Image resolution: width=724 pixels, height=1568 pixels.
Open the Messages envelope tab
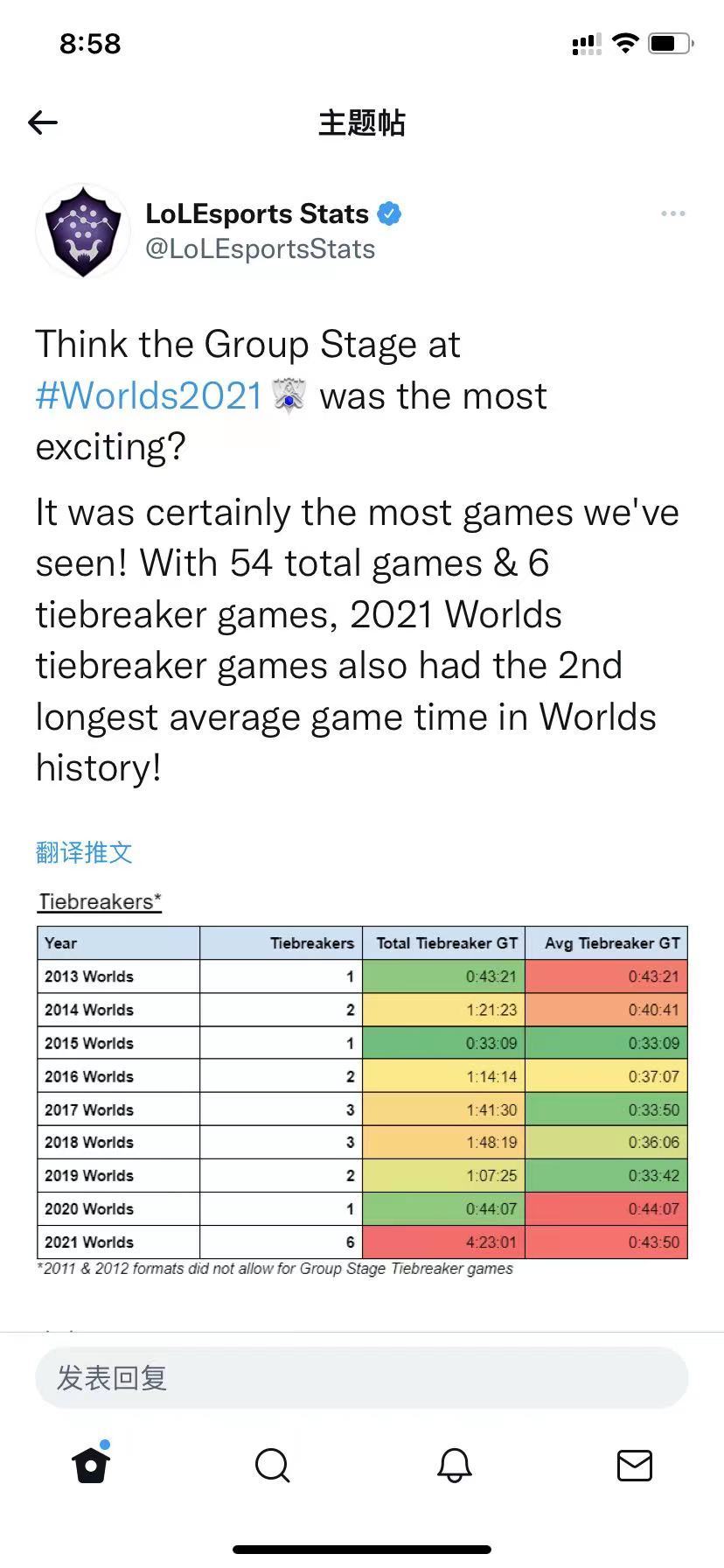634,1464
